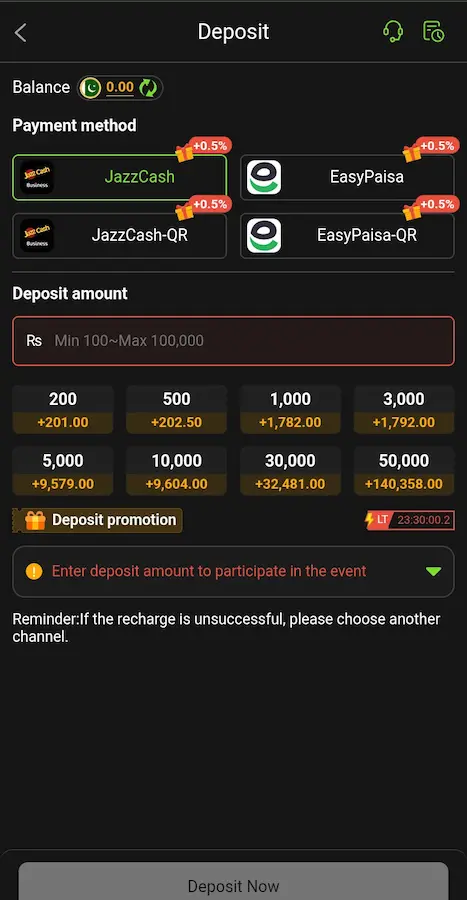
Task: Go back using the top arrow
Action: pyautogui.click(x=21, y=33)
